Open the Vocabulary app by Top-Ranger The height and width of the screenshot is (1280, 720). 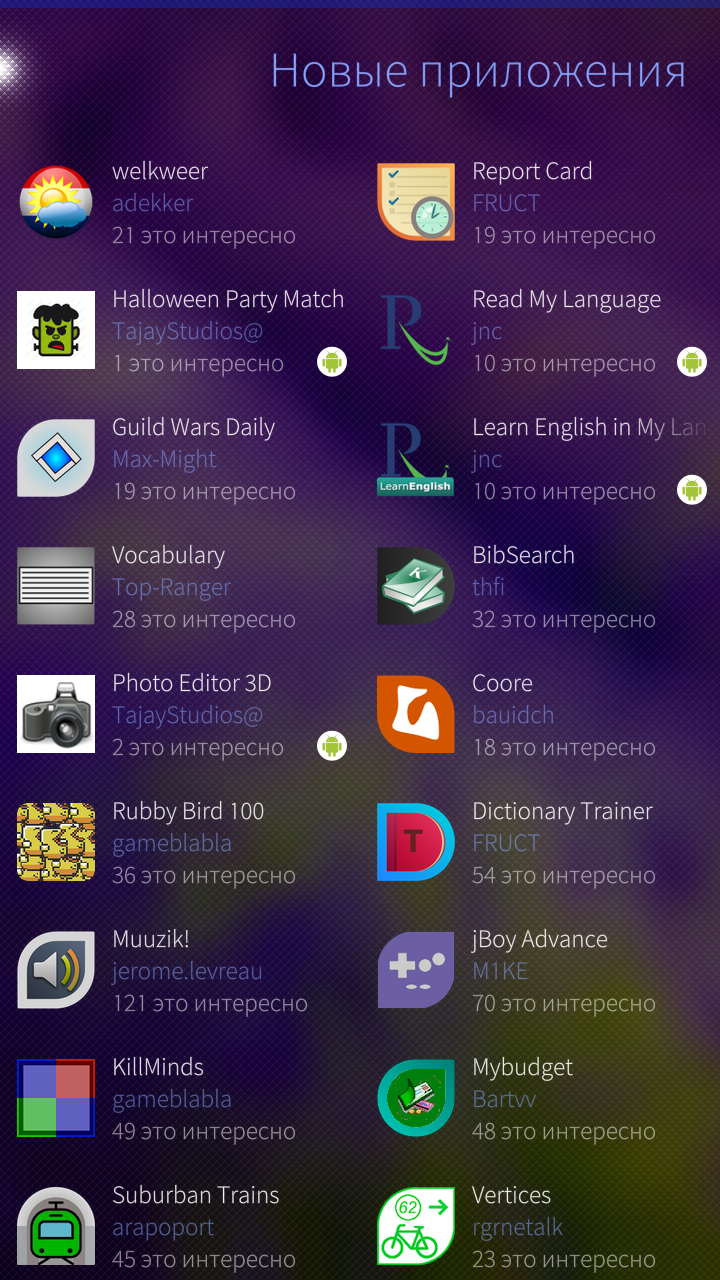pos(180,587)
